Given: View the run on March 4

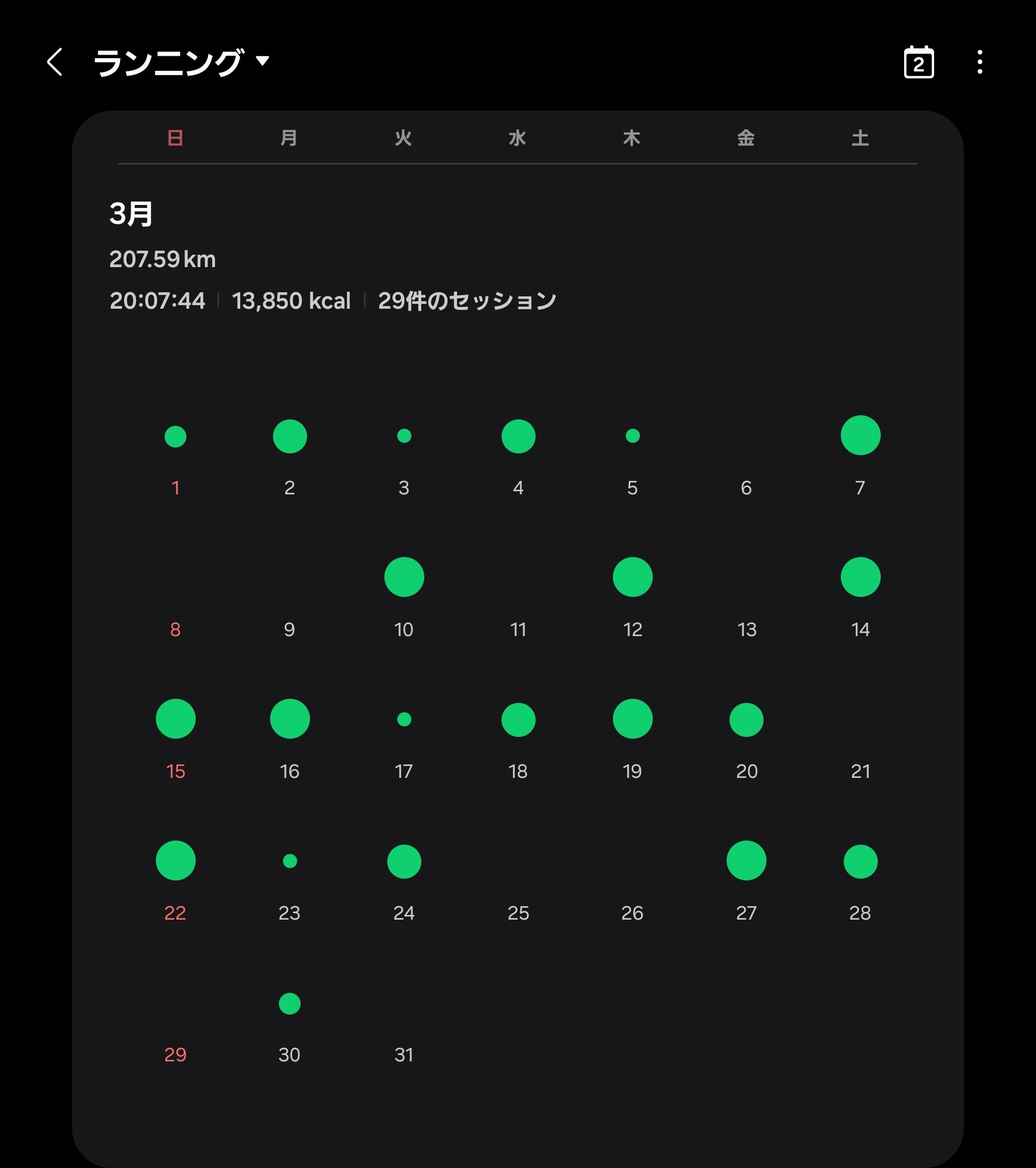Looking at the screenshot, I should point(518,437).
